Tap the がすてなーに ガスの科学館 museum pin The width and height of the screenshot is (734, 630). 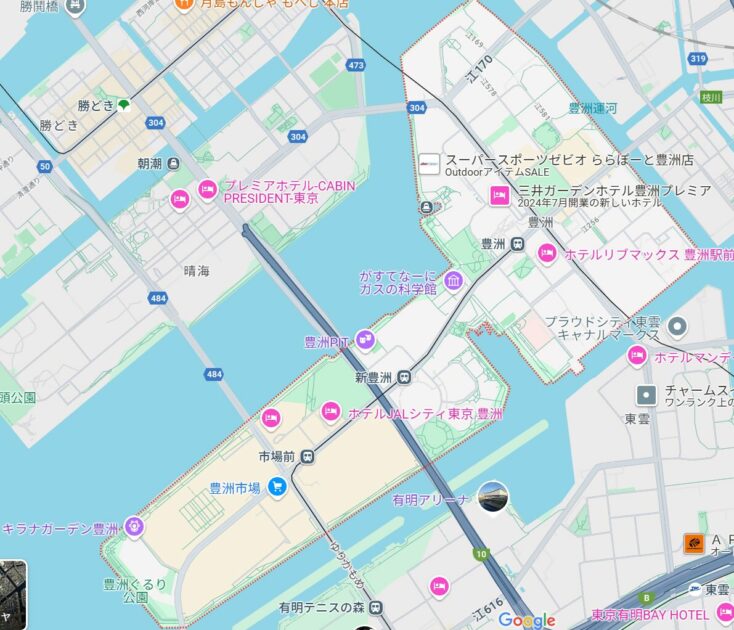click(454, 280)
